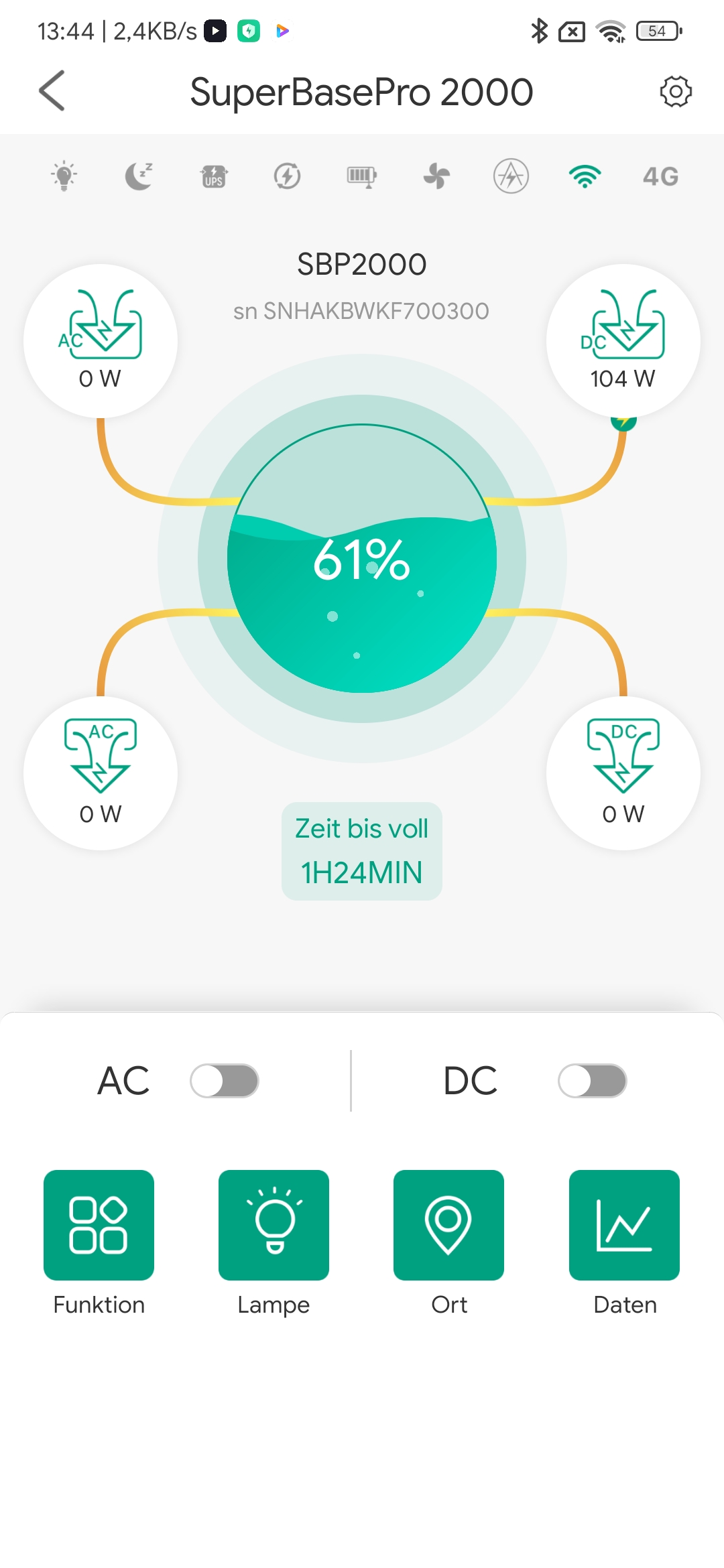The image size is (724, 1568).
Task: Open the Funktion menu
Action: pyautogui.click(x=99, y=1225)
